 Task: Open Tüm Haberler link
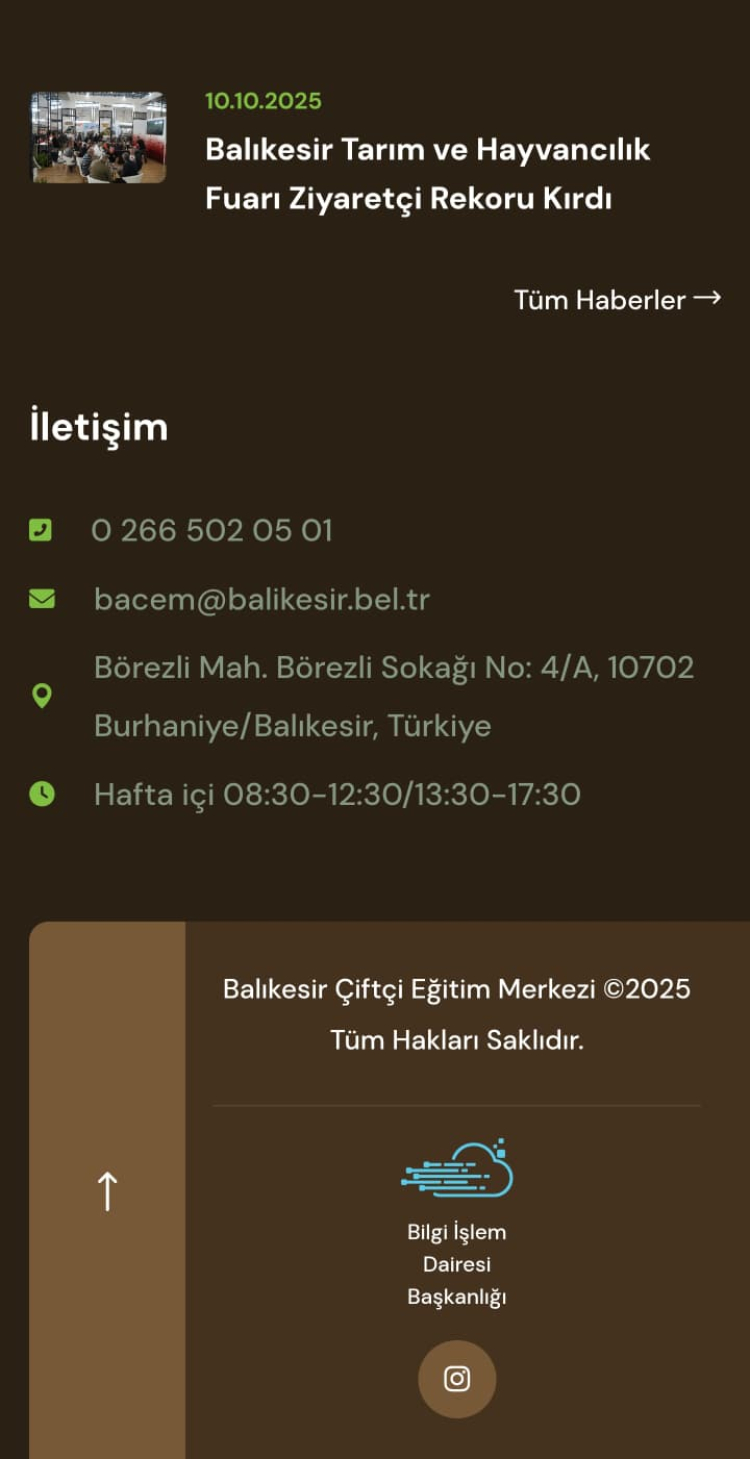click(617, 299)
